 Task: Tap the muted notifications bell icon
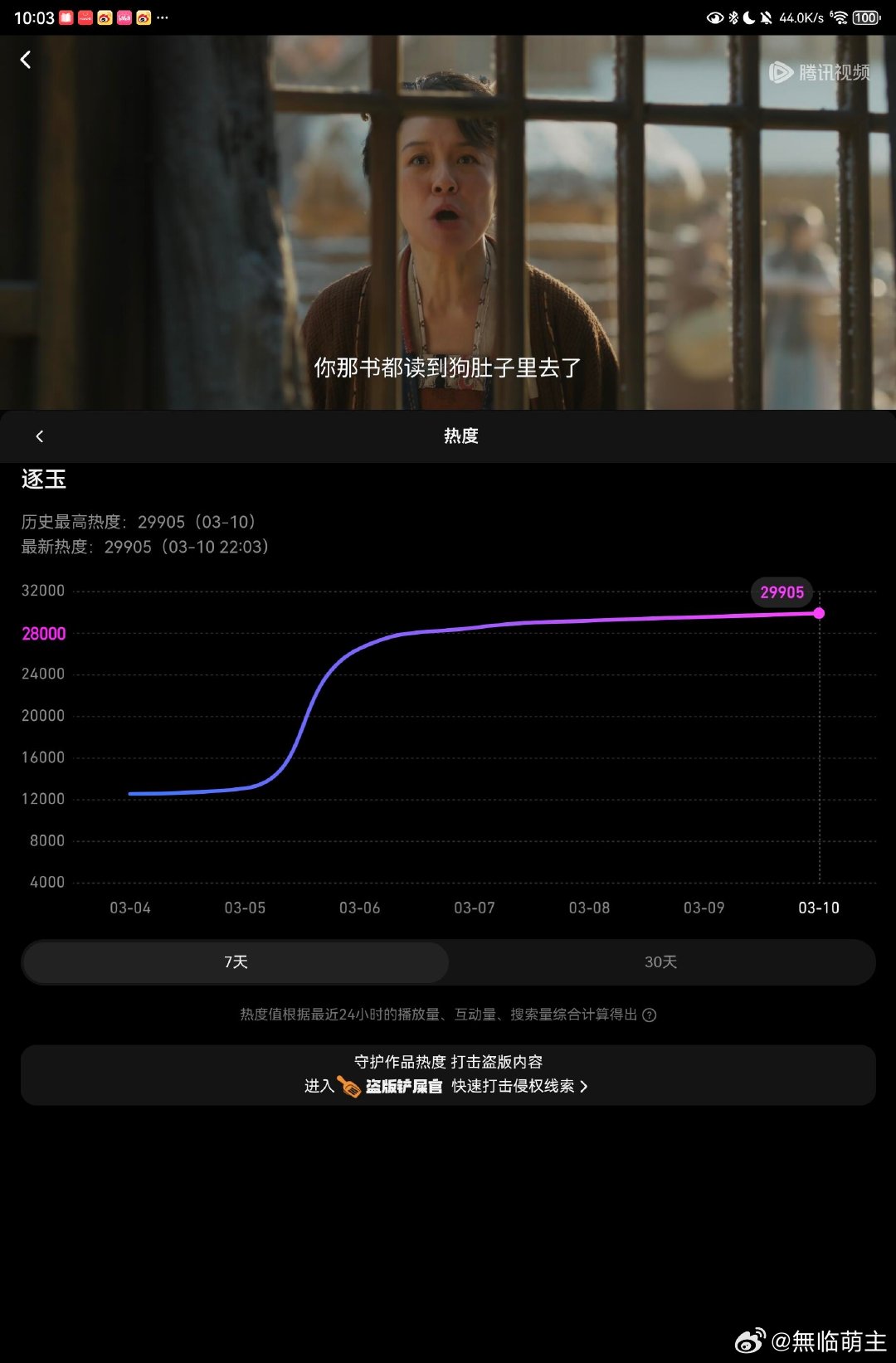pos(766,17)
